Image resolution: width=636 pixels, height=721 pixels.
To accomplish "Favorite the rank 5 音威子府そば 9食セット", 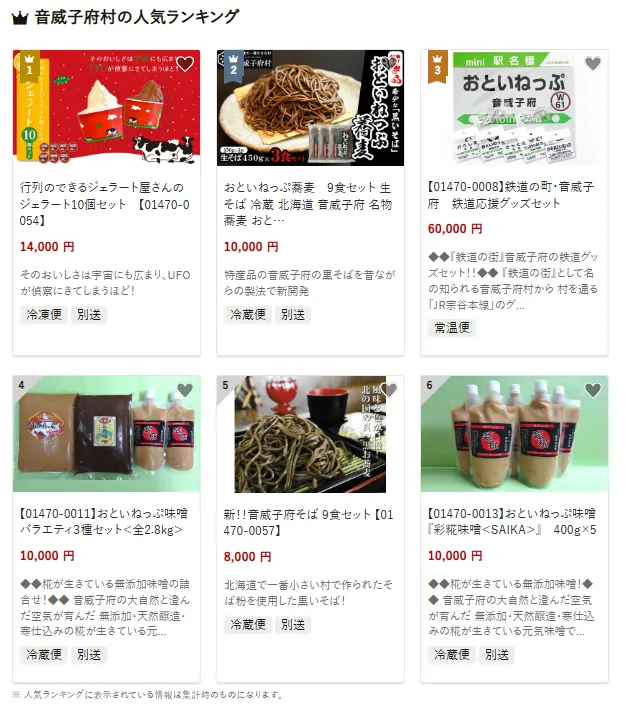I will tap(389, 390).
